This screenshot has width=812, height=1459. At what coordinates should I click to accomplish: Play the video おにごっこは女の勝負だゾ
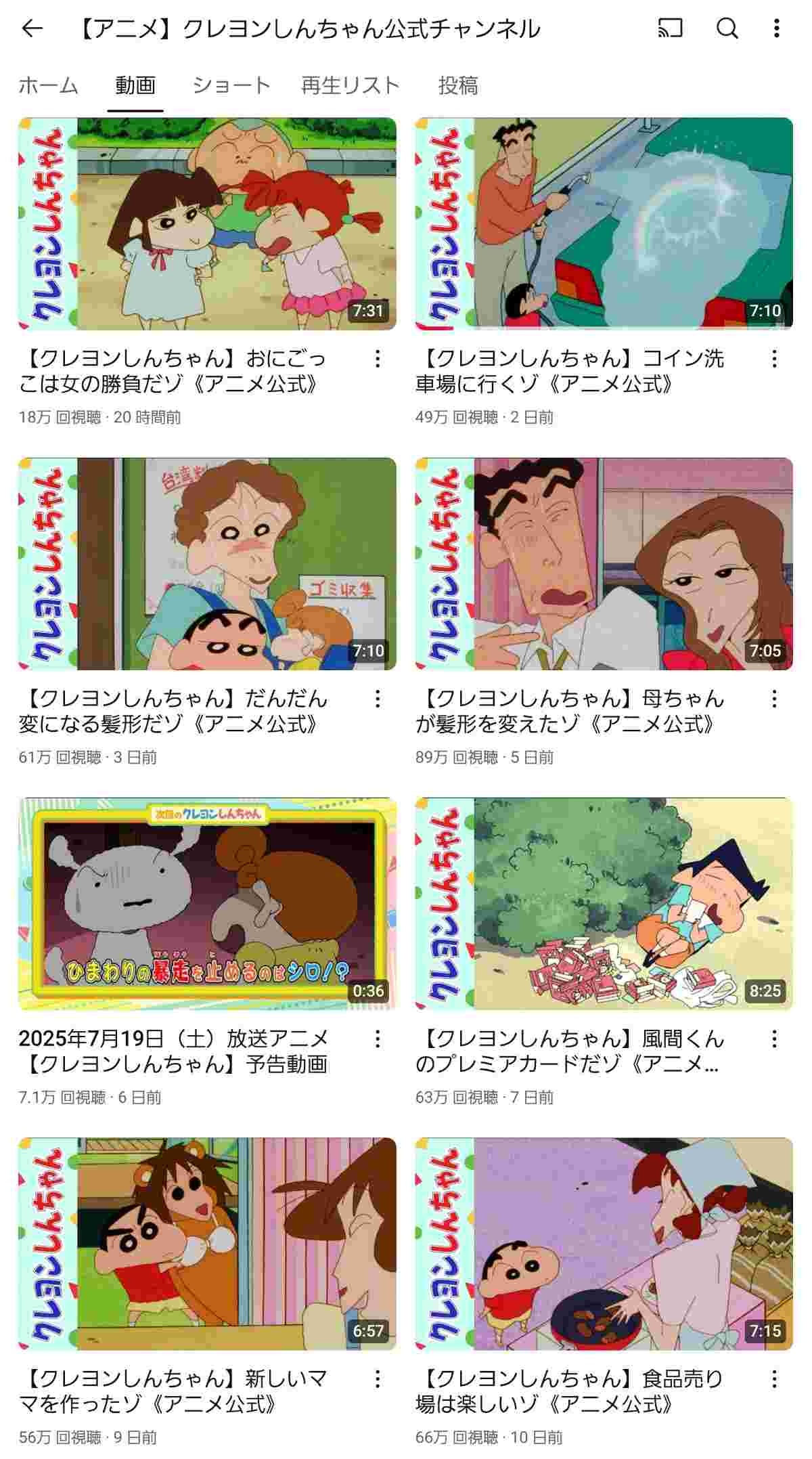(x=207, y=223)
